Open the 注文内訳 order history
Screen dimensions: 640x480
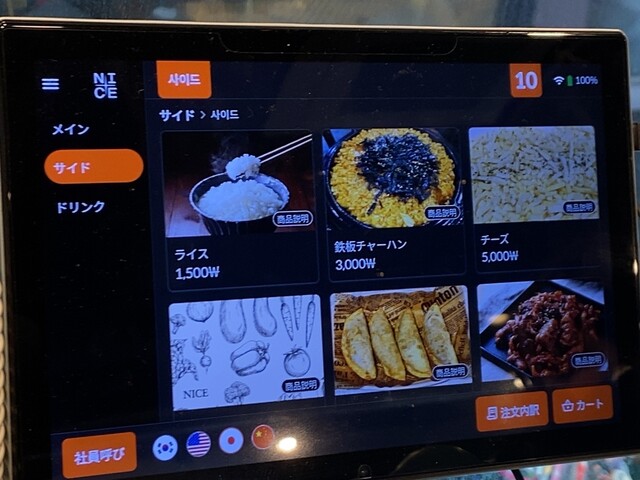pos(511,411)
